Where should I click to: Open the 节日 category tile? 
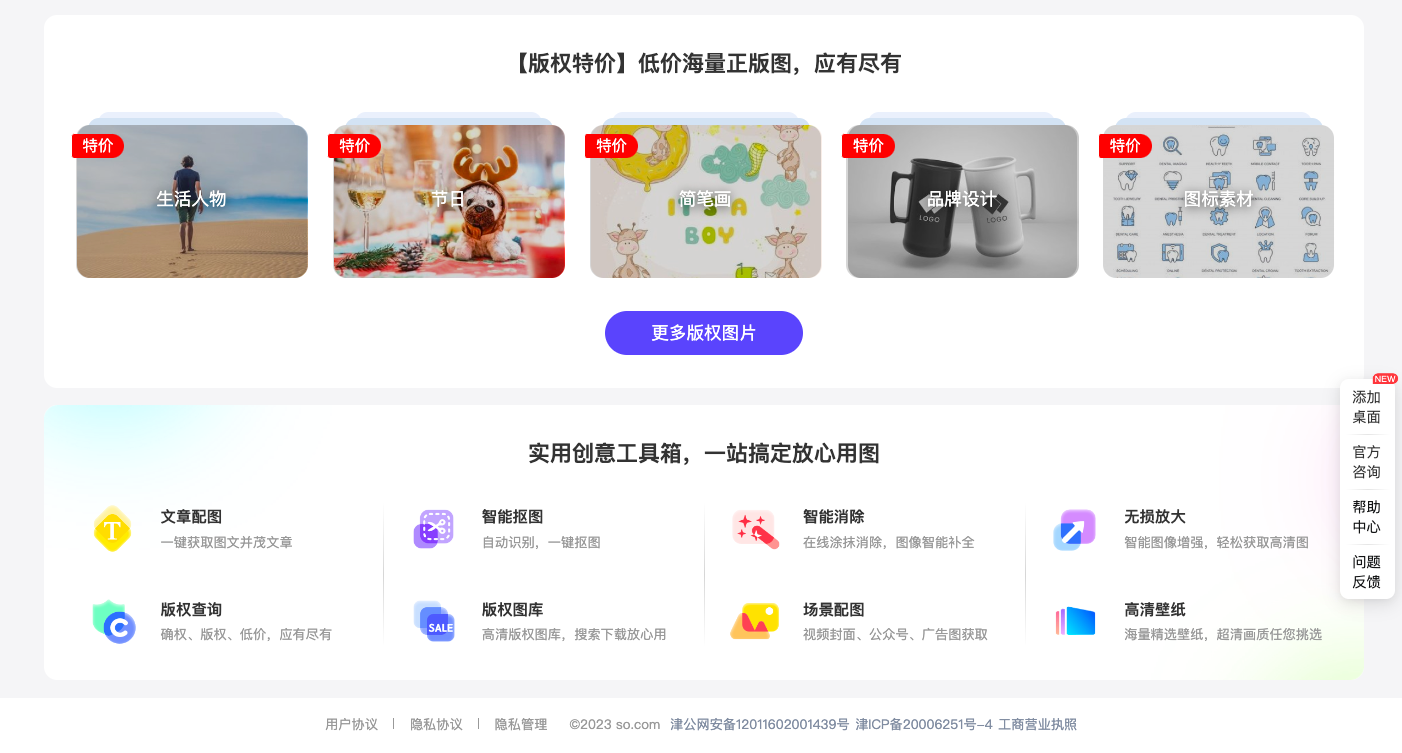[449, 200]
